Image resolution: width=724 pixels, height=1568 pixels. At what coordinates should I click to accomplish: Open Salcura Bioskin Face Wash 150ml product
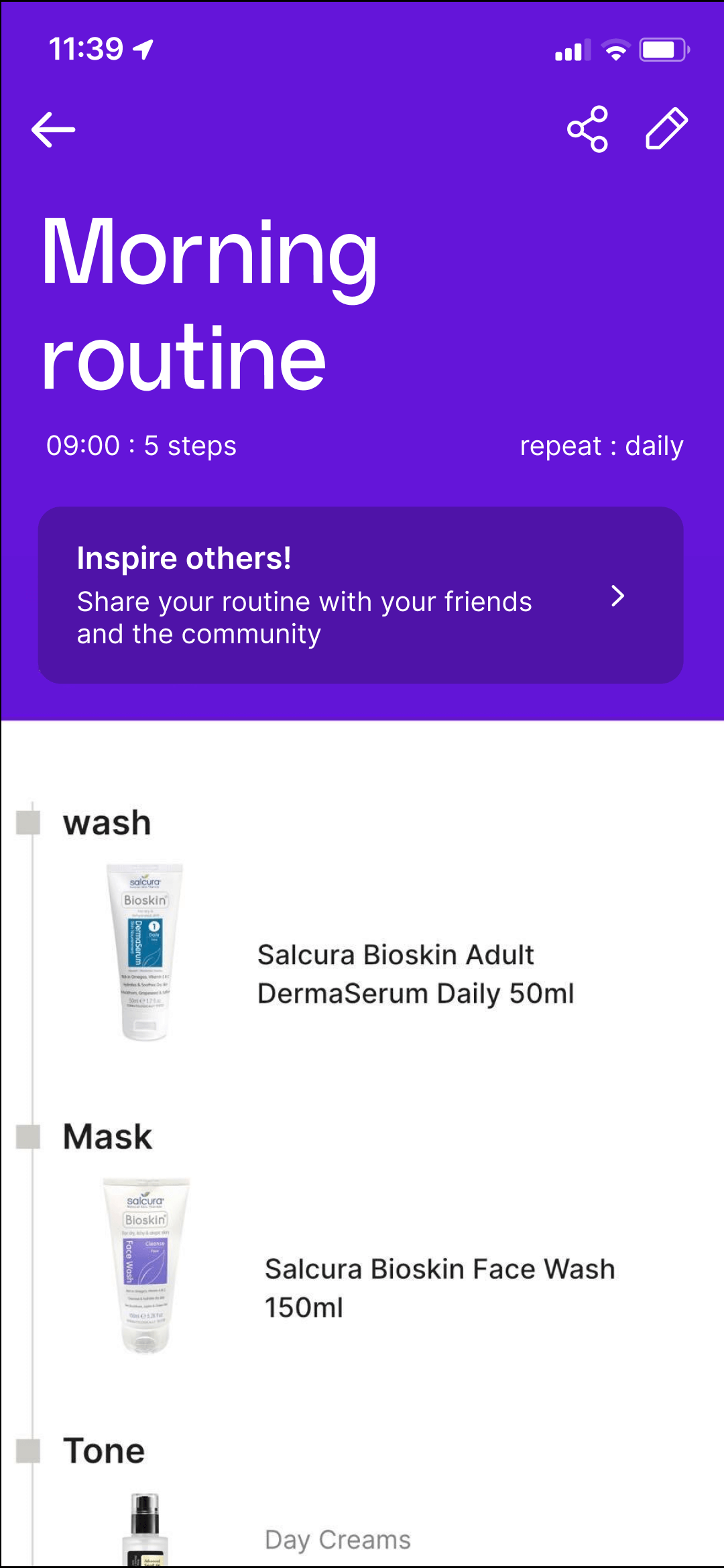pyautogui.click(x=439, y=1287)
